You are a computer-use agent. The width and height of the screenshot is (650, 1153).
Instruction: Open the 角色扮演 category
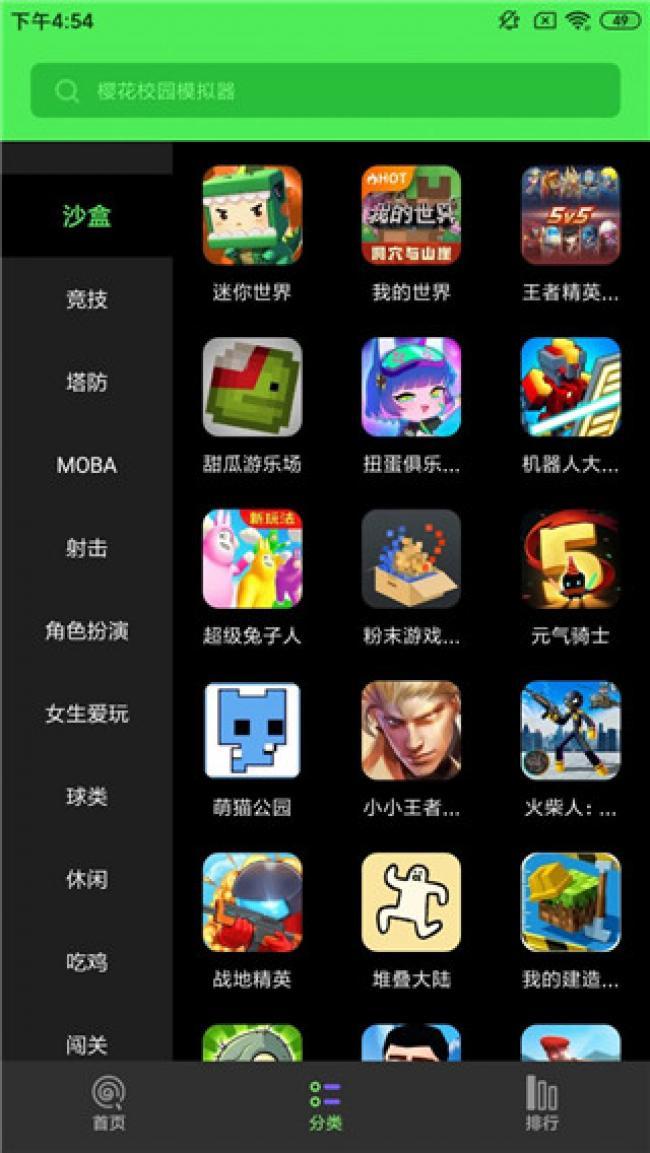coord(87,631)
